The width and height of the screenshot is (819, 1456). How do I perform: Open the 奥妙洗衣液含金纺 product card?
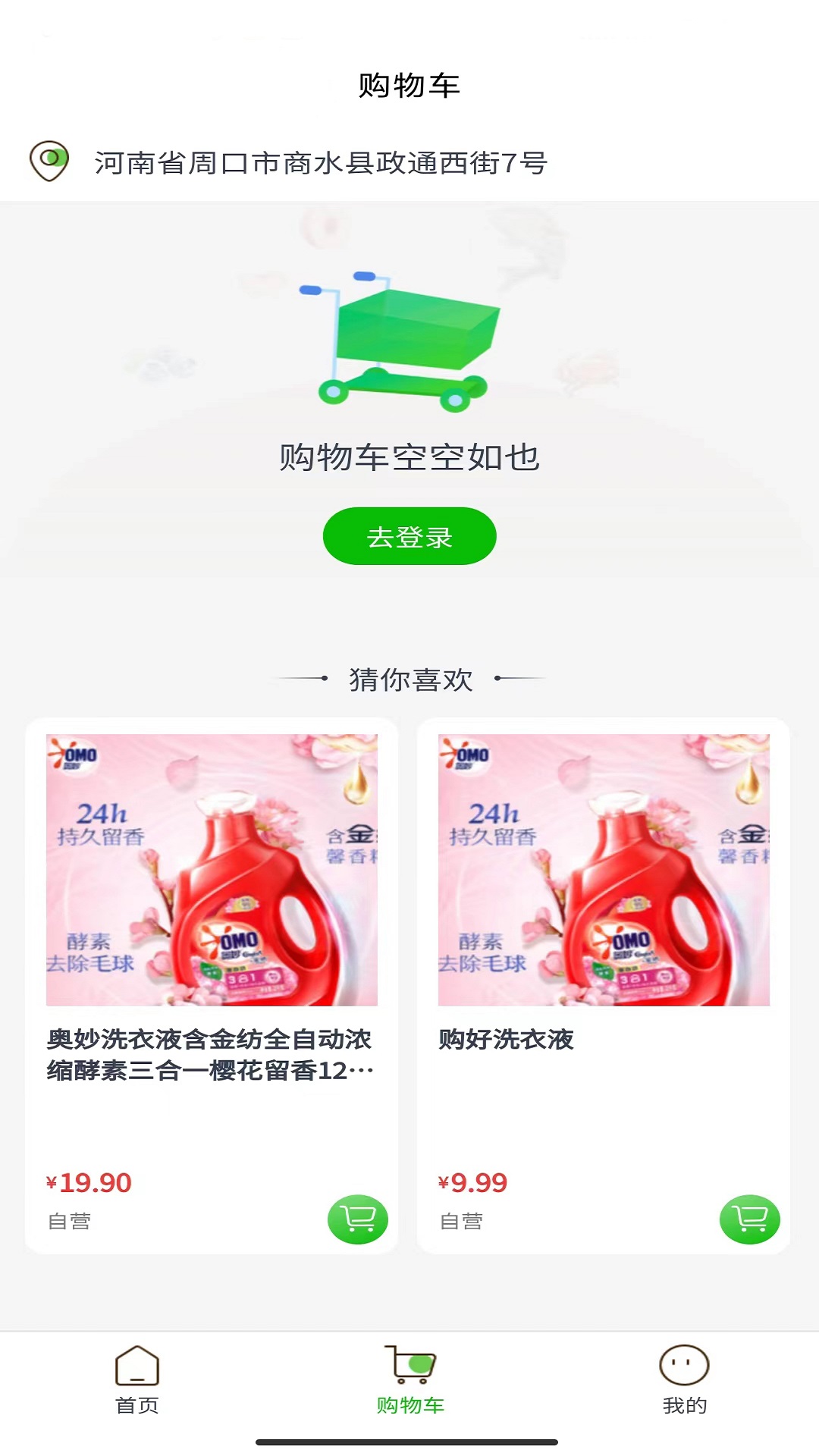coord(212,910)
